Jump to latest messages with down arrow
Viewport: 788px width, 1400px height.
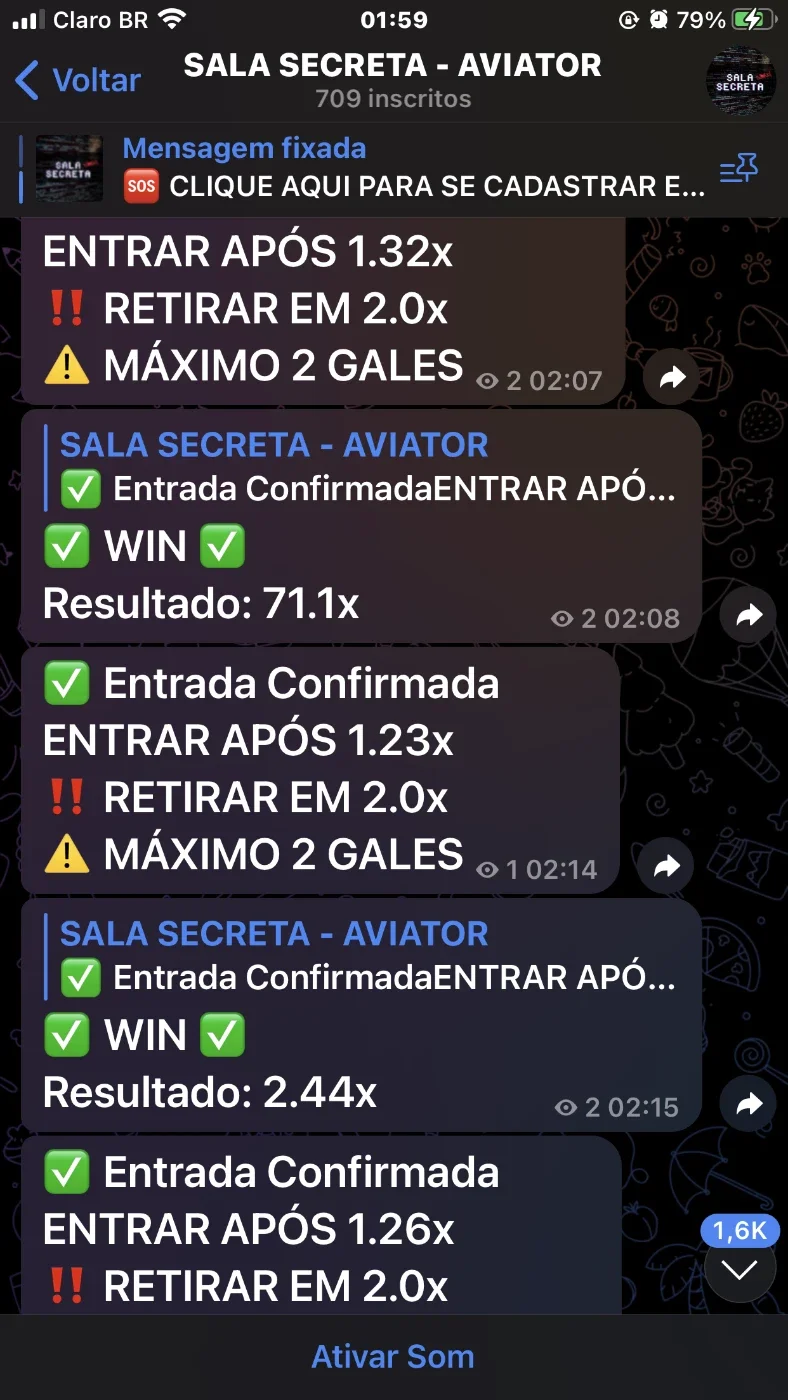click(x=740, y=1269)
